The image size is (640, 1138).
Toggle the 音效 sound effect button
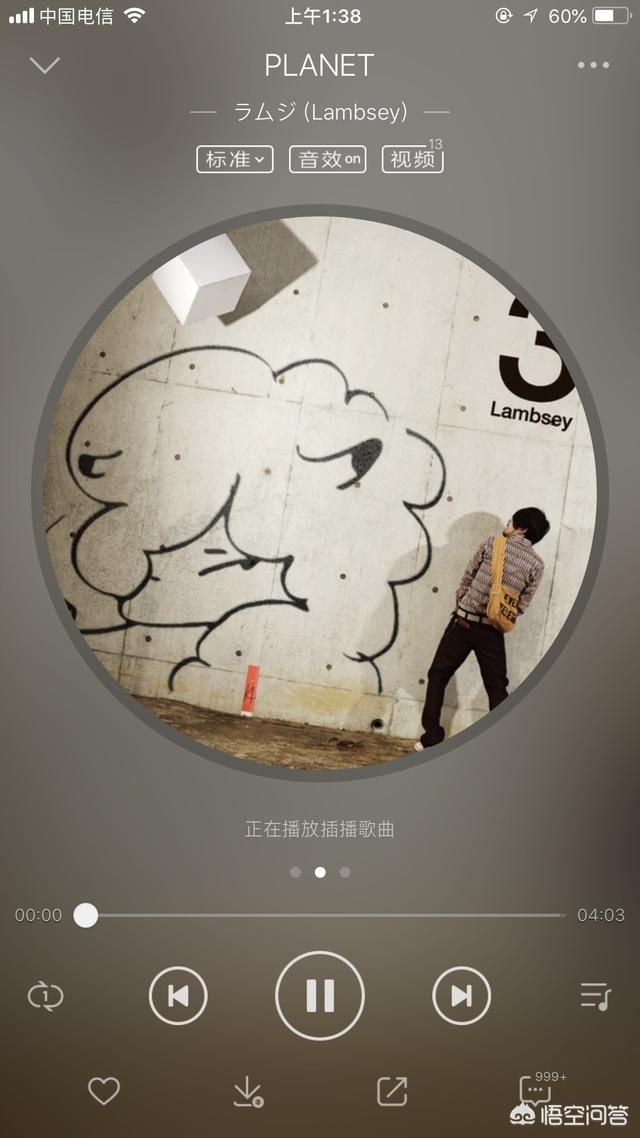tap(327, 159)
